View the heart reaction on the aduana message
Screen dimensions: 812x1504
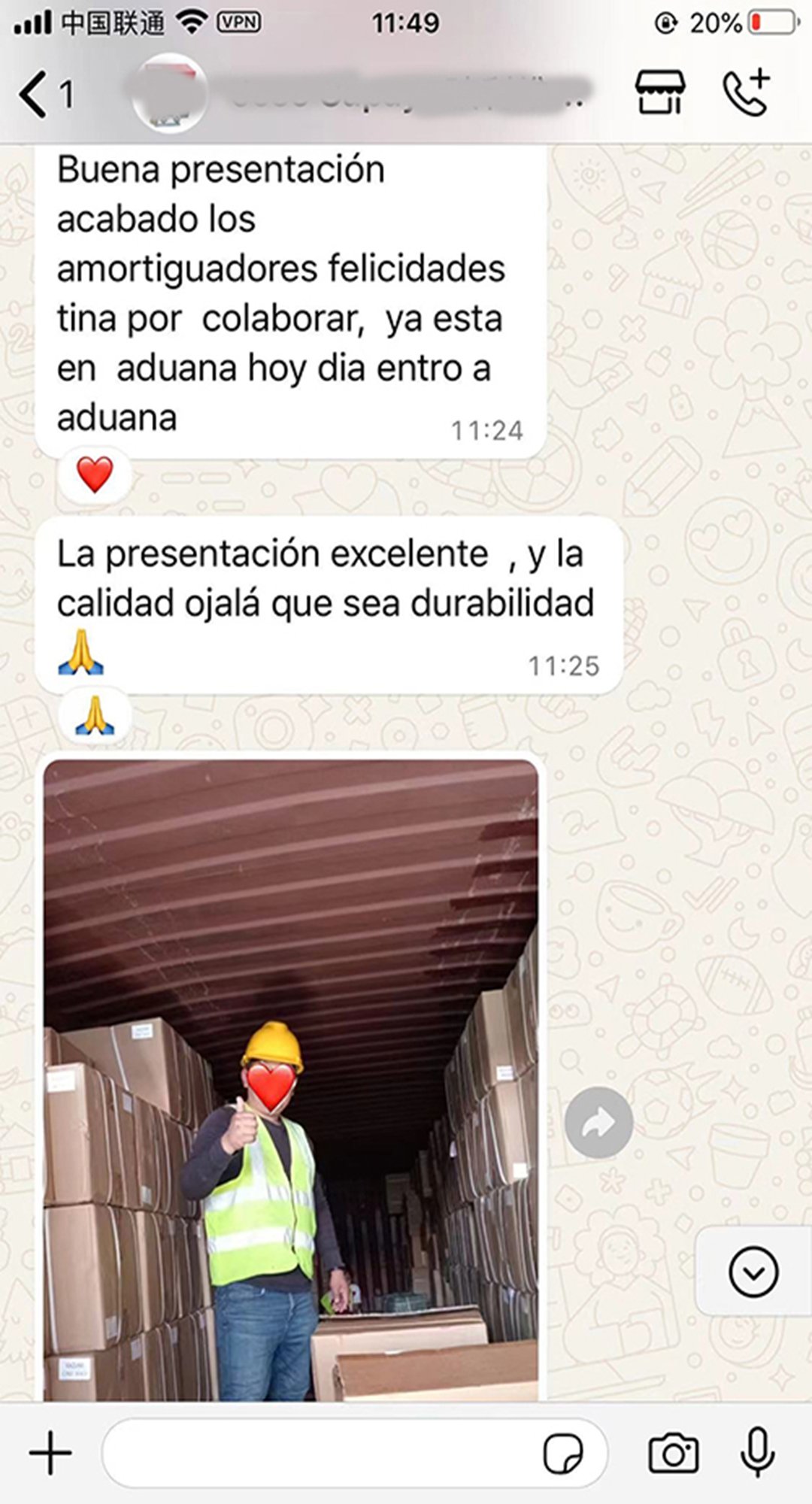point(95,475)
